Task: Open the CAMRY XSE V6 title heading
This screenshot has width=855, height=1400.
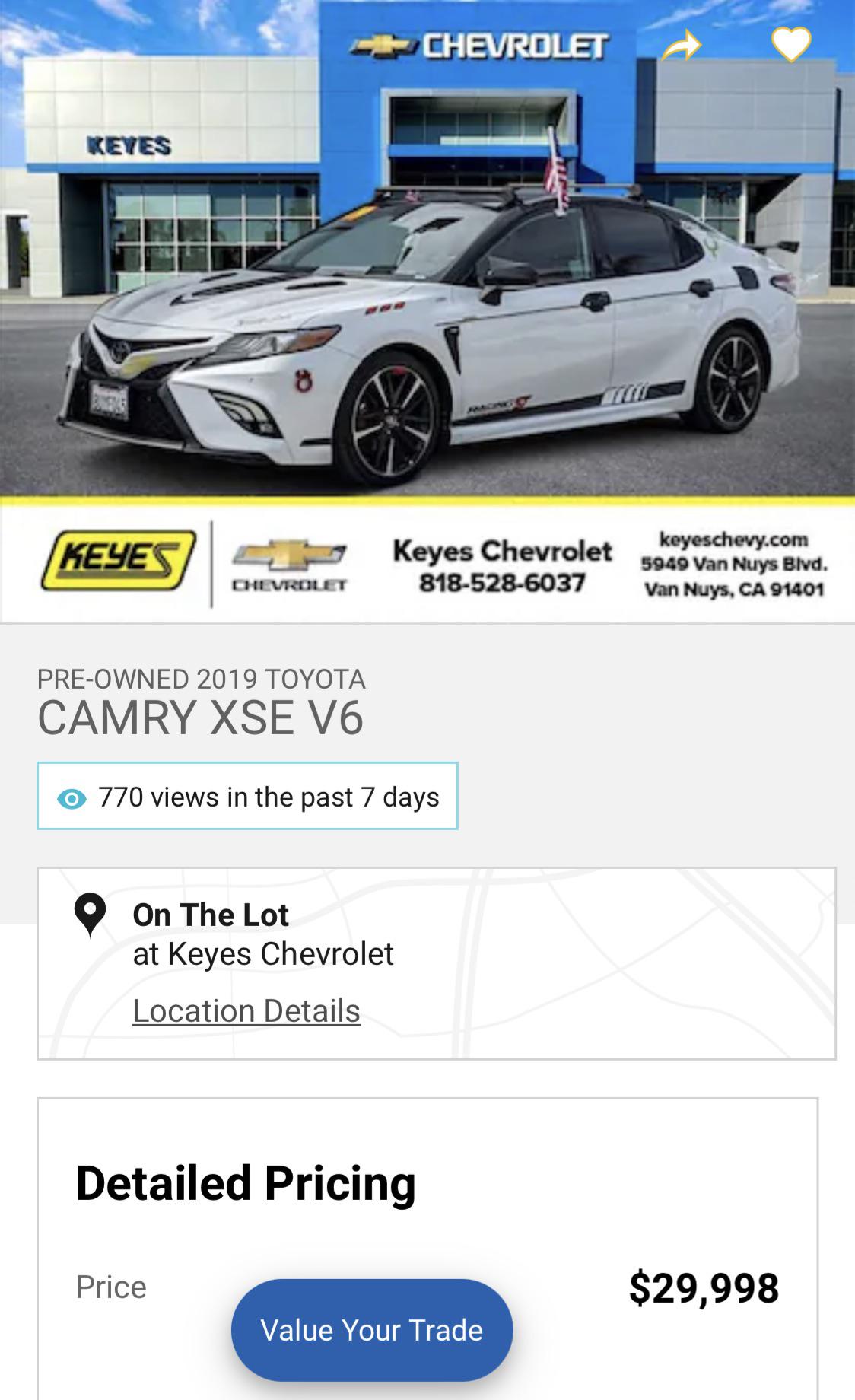Action: pos(201,714)
